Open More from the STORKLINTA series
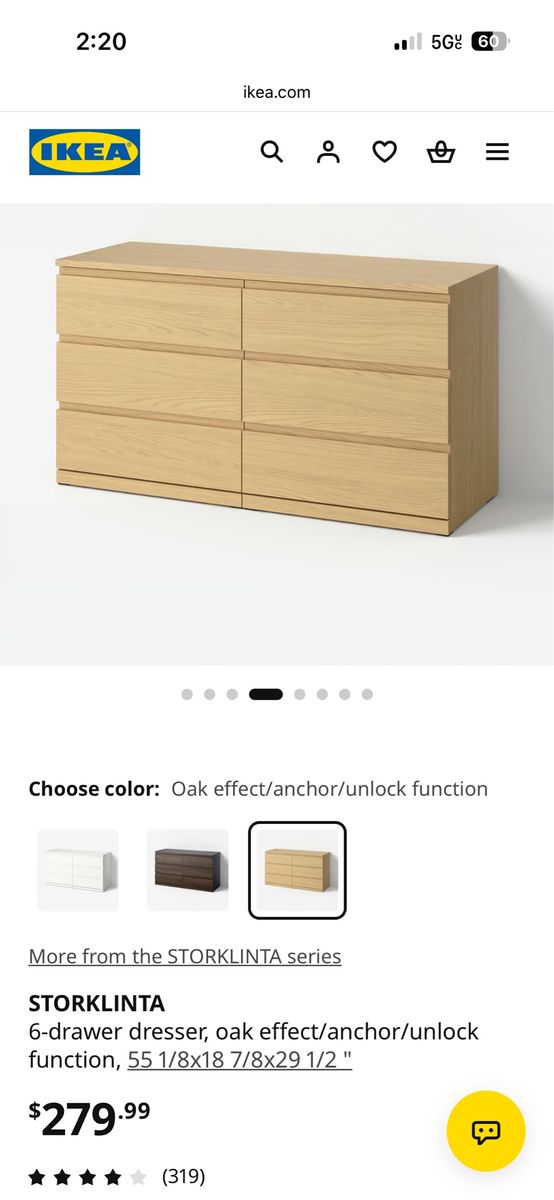Image resolution: width=554 pixels, height=1200 pixels. [x=185, y=956]
